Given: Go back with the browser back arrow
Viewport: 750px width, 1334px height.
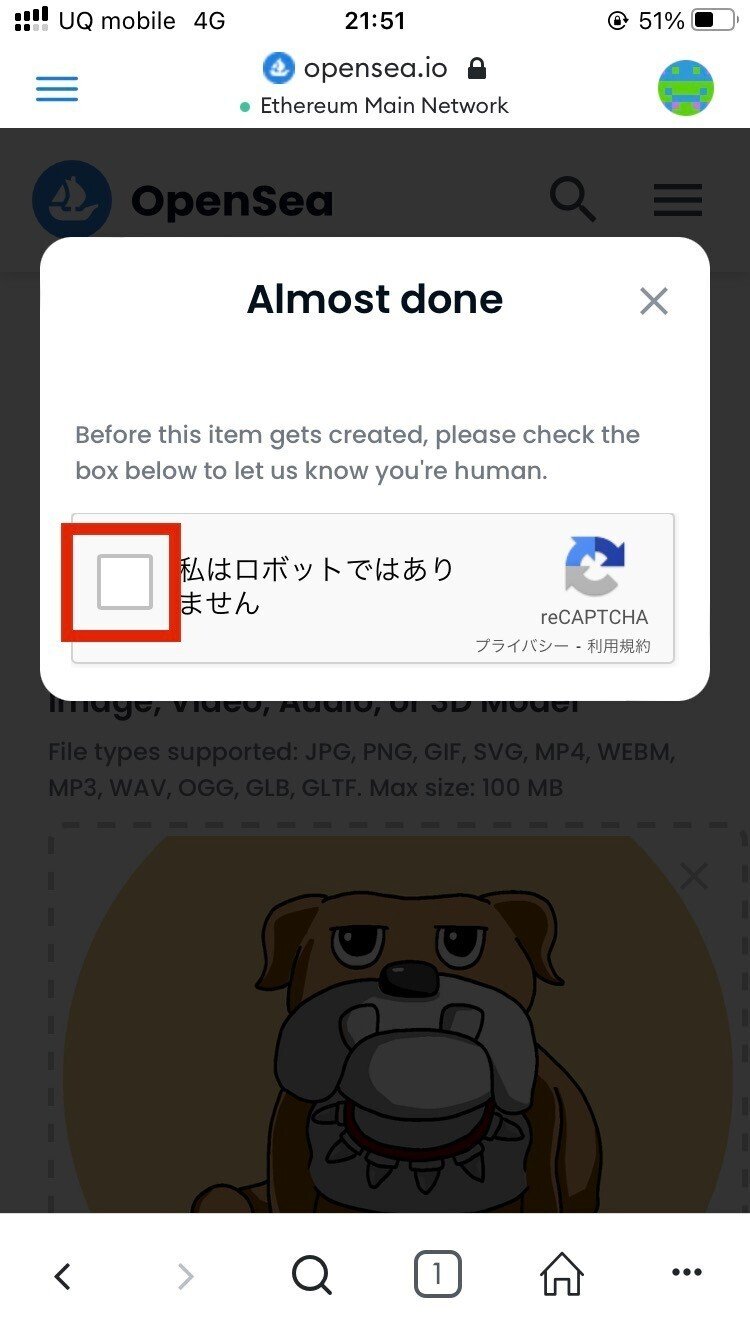Looking at the screenshot, I should click(x=63, y=1275).
